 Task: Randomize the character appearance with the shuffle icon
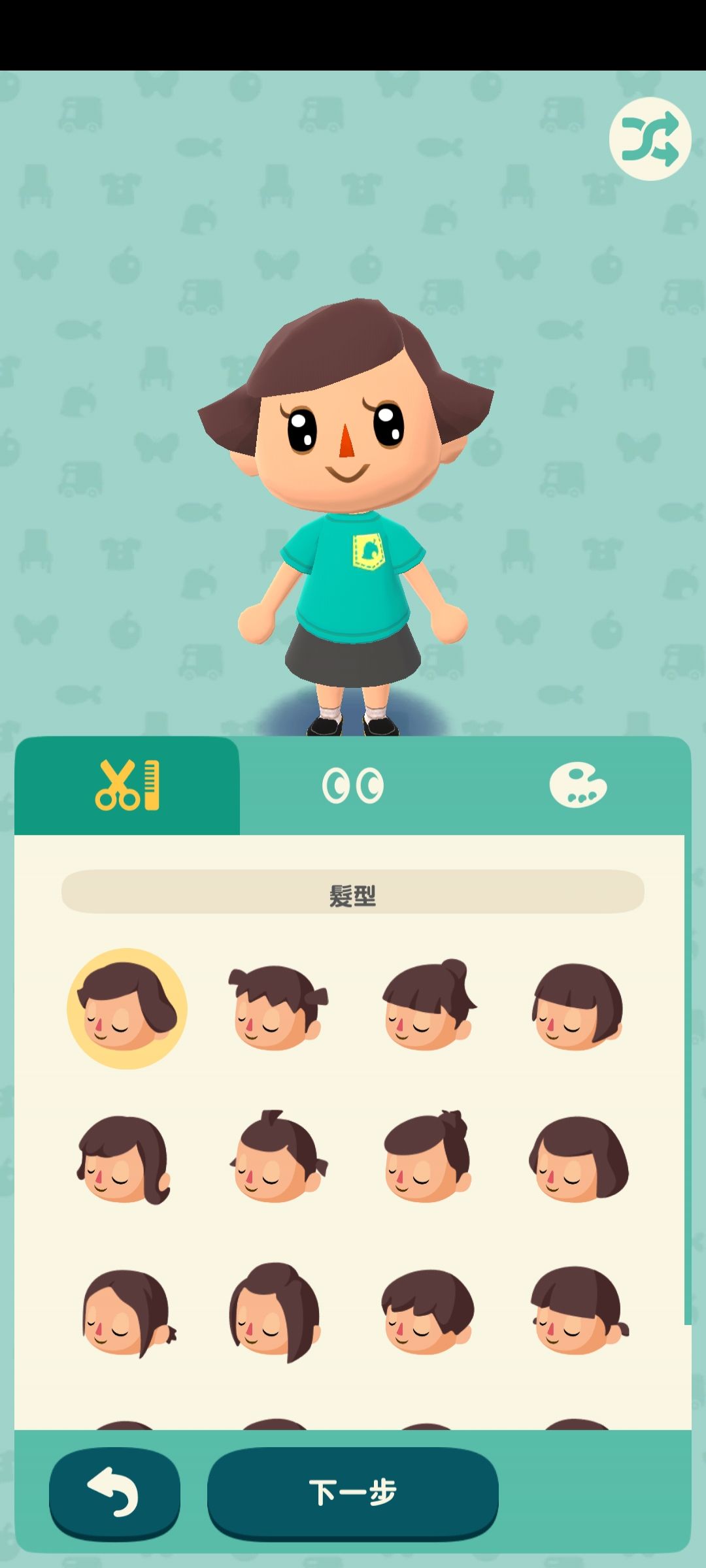pos(650,139)
